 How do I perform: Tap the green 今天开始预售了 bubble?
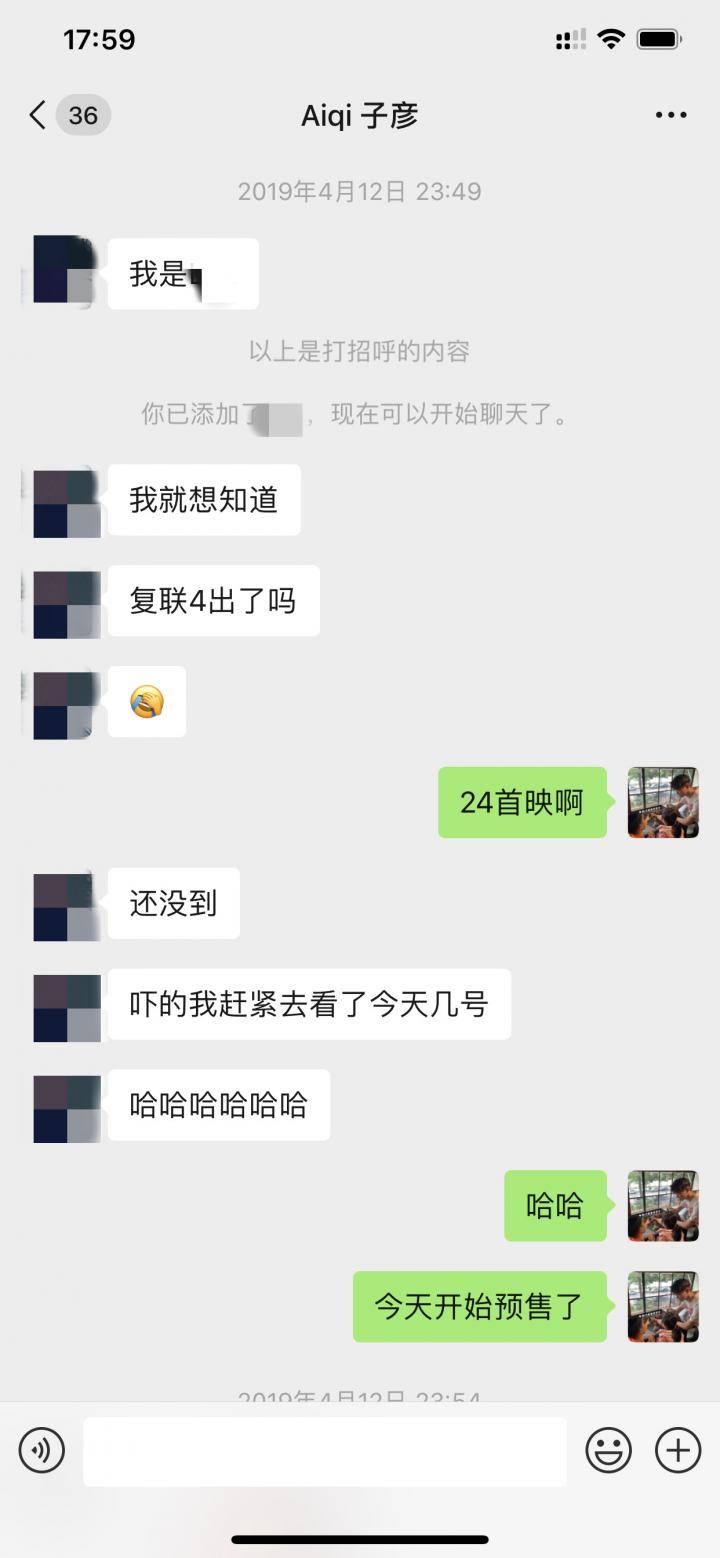click(481, 1307)
